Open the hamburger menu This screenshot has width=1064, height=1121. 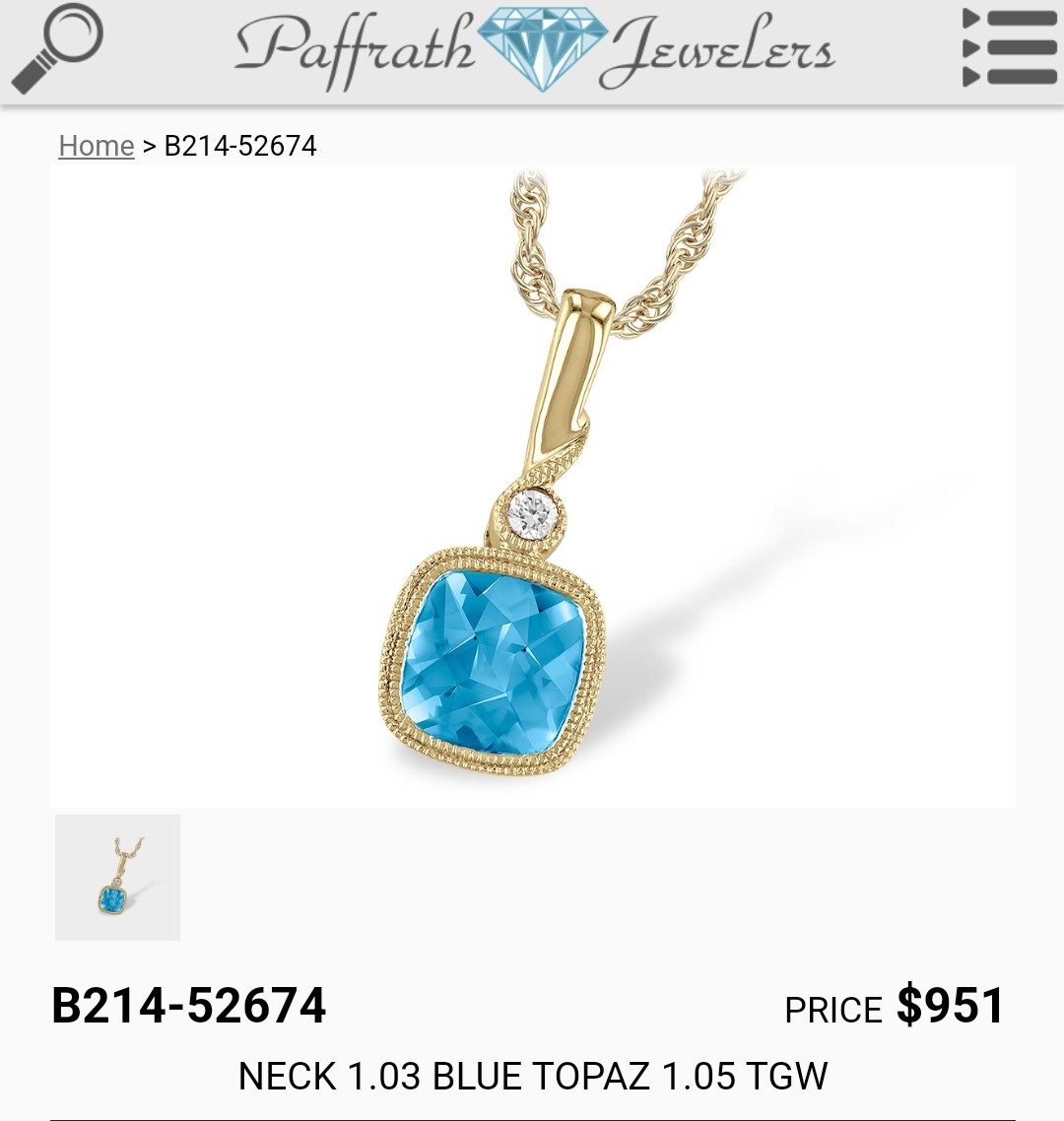click(x=1009, y=48)
